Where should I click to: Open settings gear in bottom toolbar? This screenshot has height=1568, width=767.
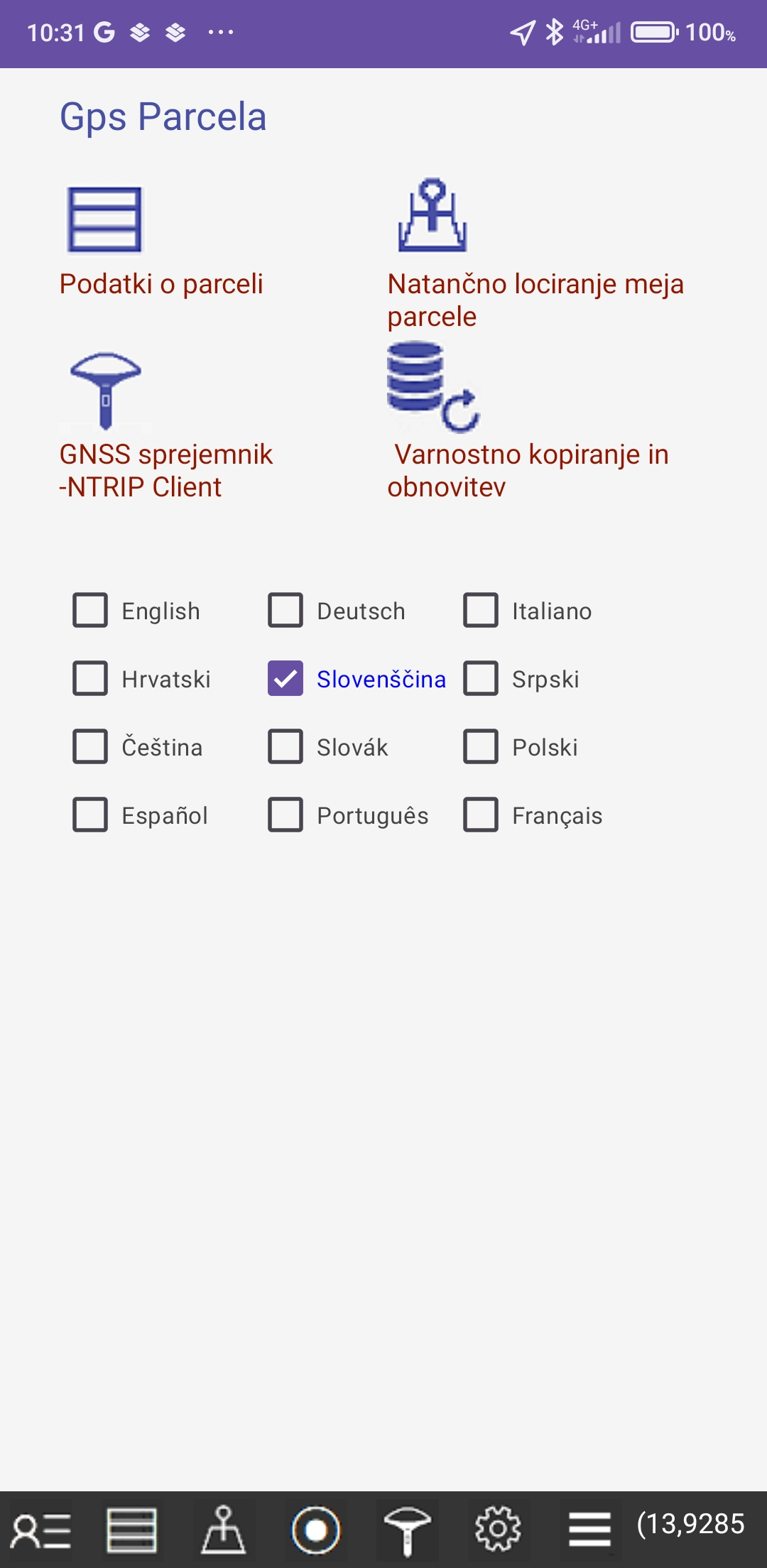tap(498, 1530)
